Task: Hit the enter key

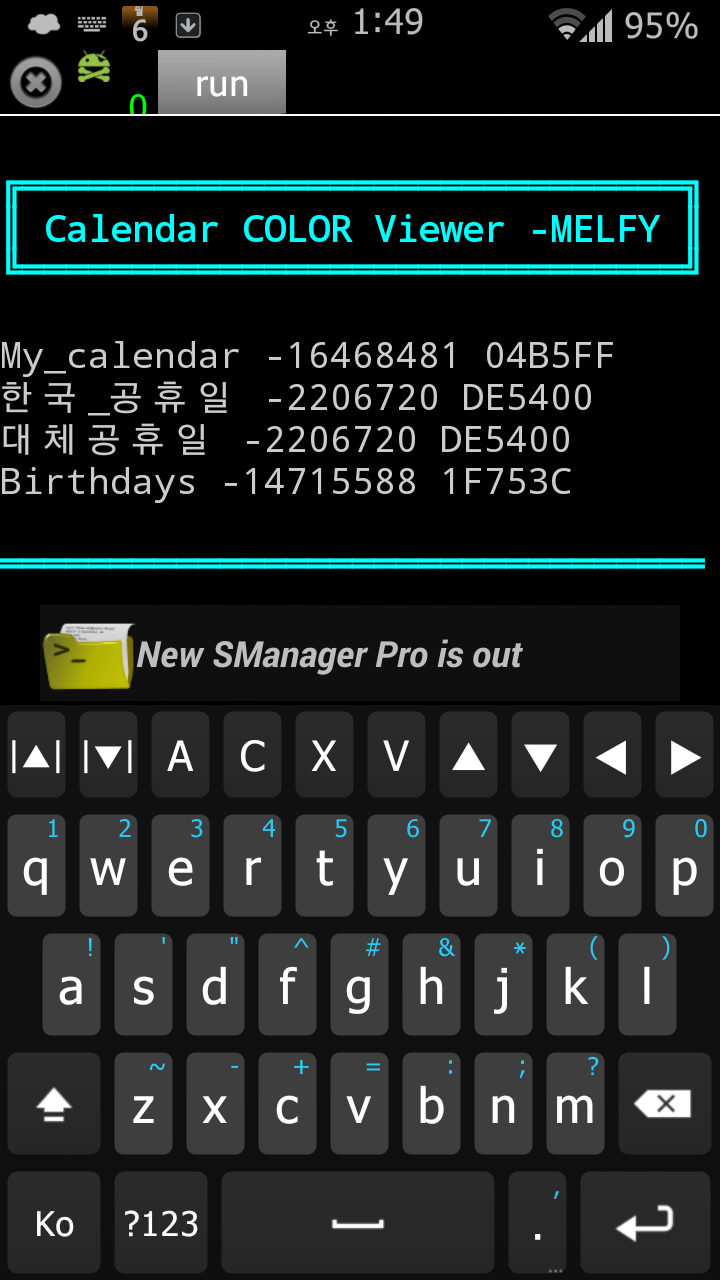Action: (x=646, y=1223)
